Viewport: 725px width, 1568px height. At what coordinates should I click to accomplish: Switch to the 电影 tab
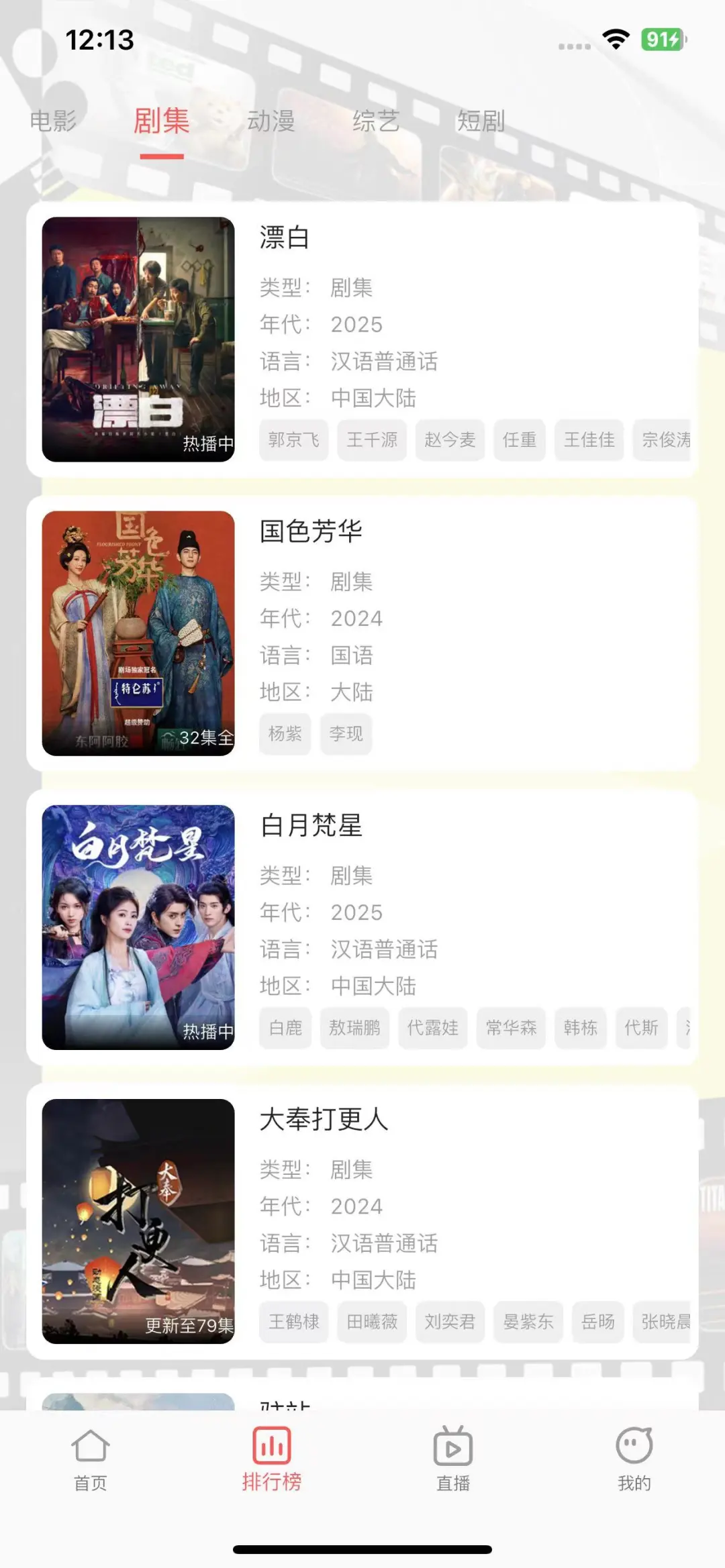point(53,121)
